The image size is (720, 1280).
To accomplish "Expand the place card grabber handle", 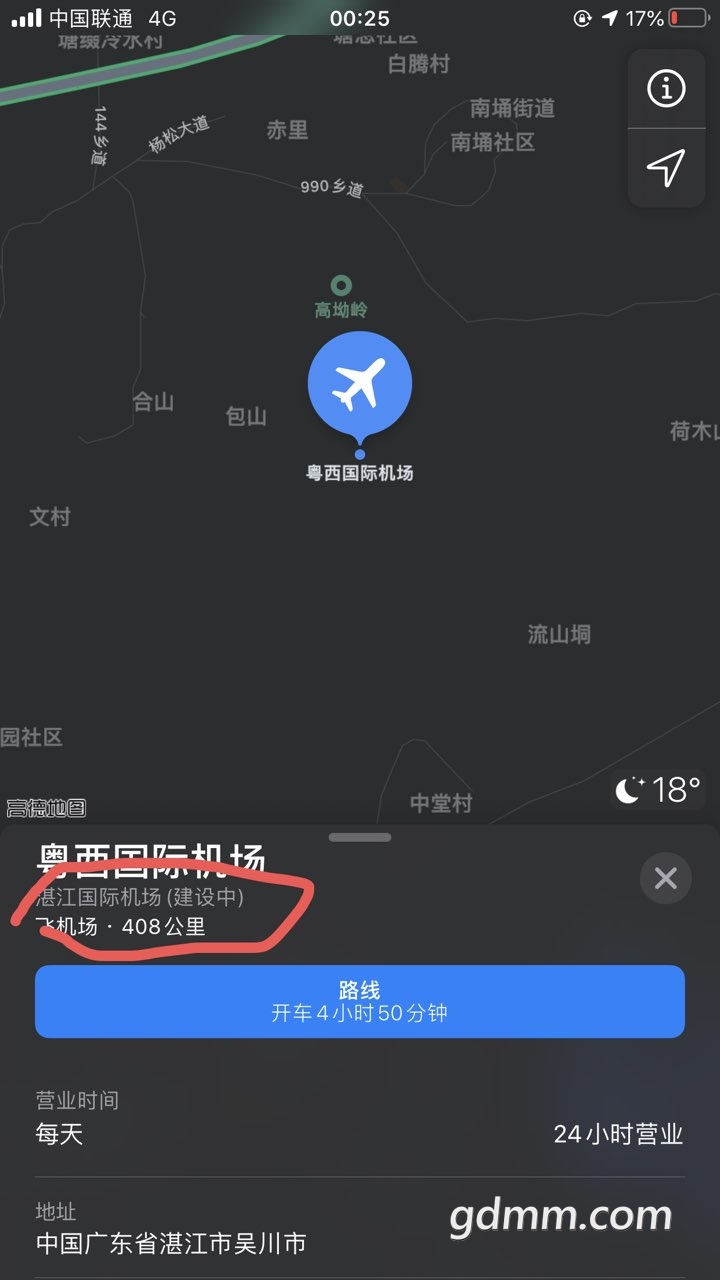I will point(360,837).
